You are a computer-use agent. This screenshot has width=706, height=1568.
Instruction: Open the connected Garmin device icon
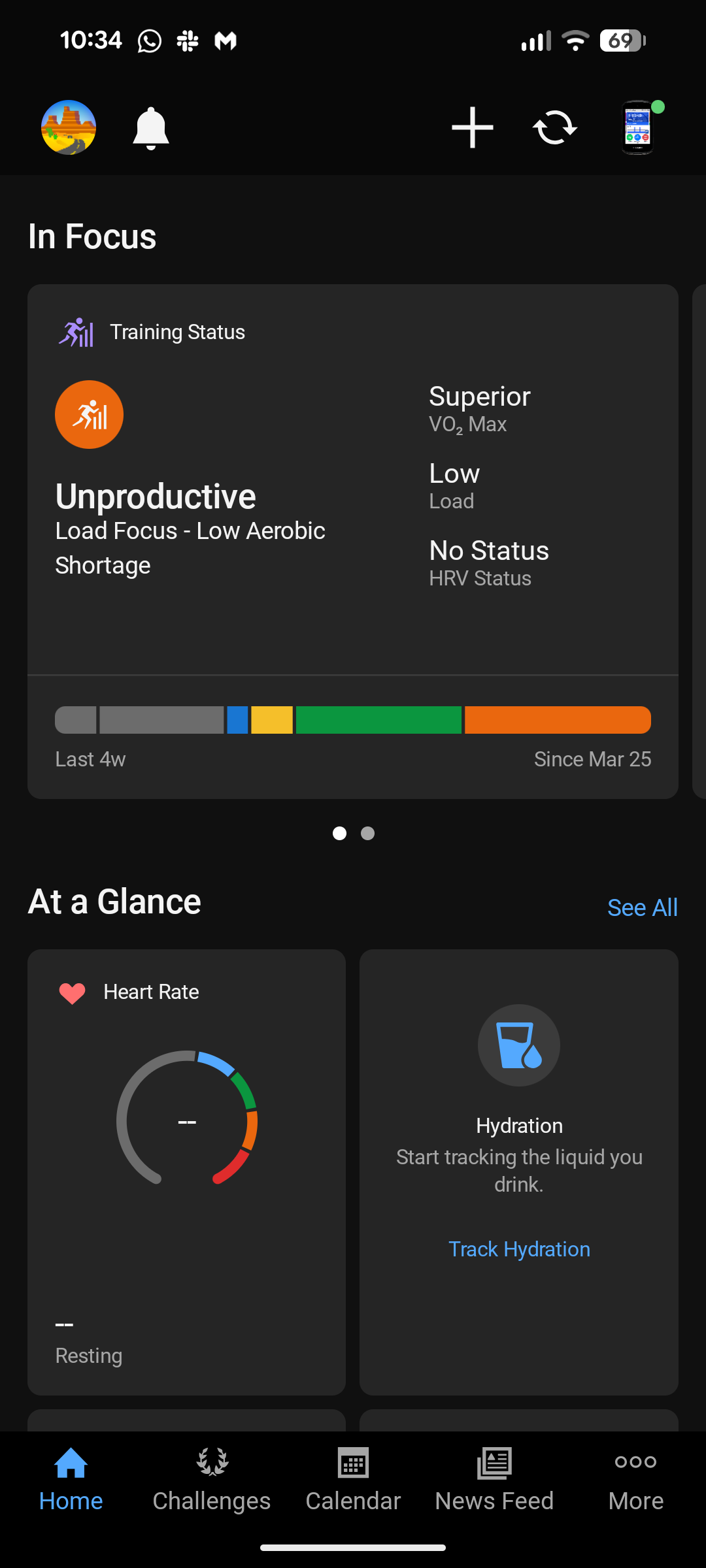636,127
